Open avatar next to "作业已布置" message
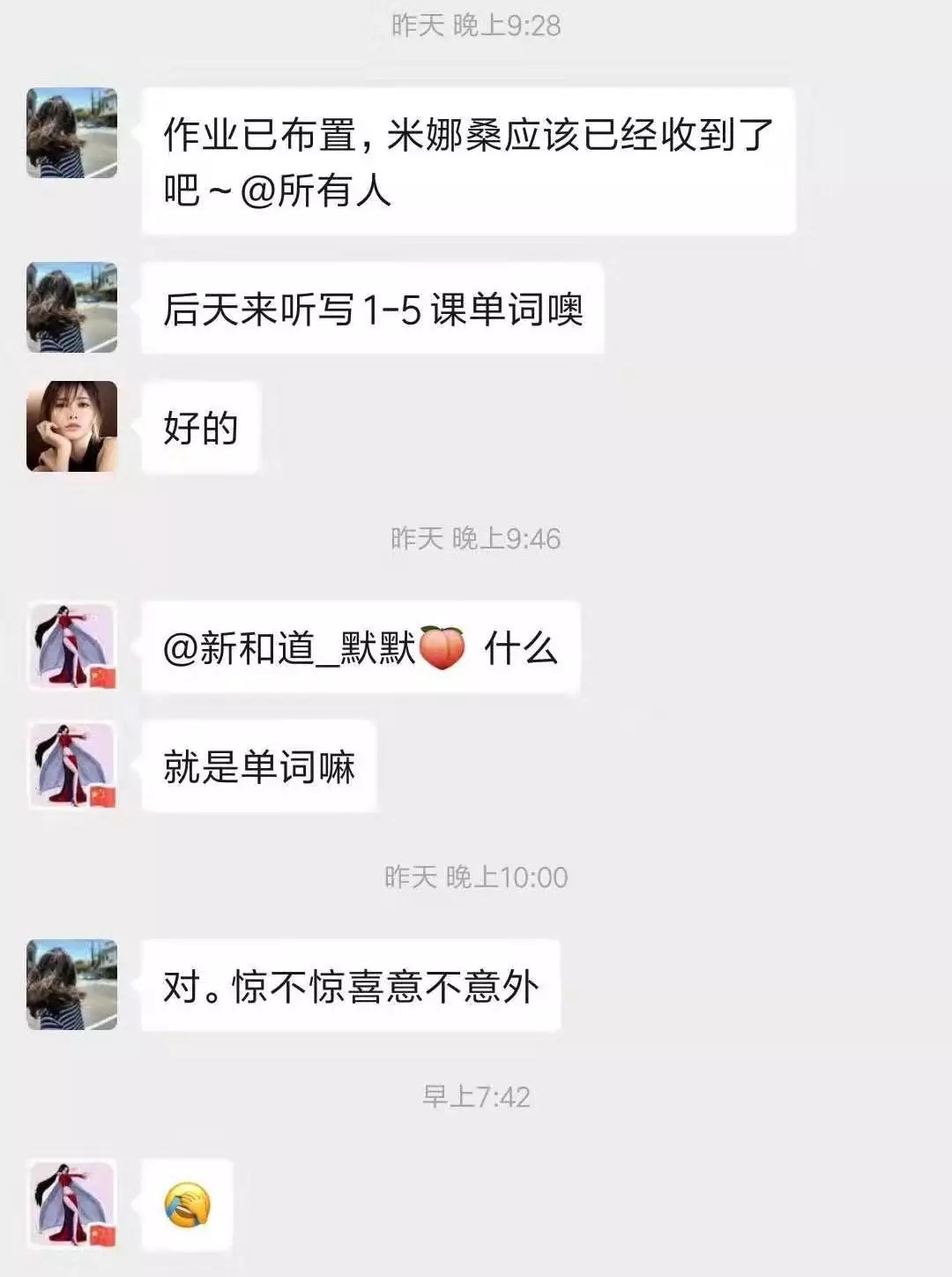 pyautogui.click(x=72, y=133)
